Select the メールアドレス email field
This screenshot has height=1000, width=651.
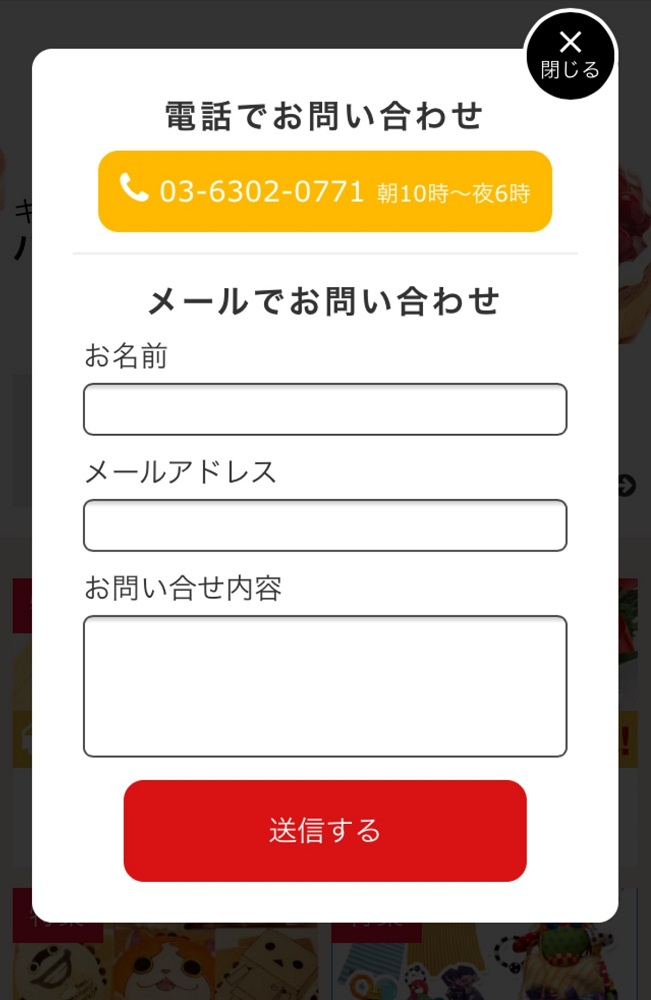[325, 525]
